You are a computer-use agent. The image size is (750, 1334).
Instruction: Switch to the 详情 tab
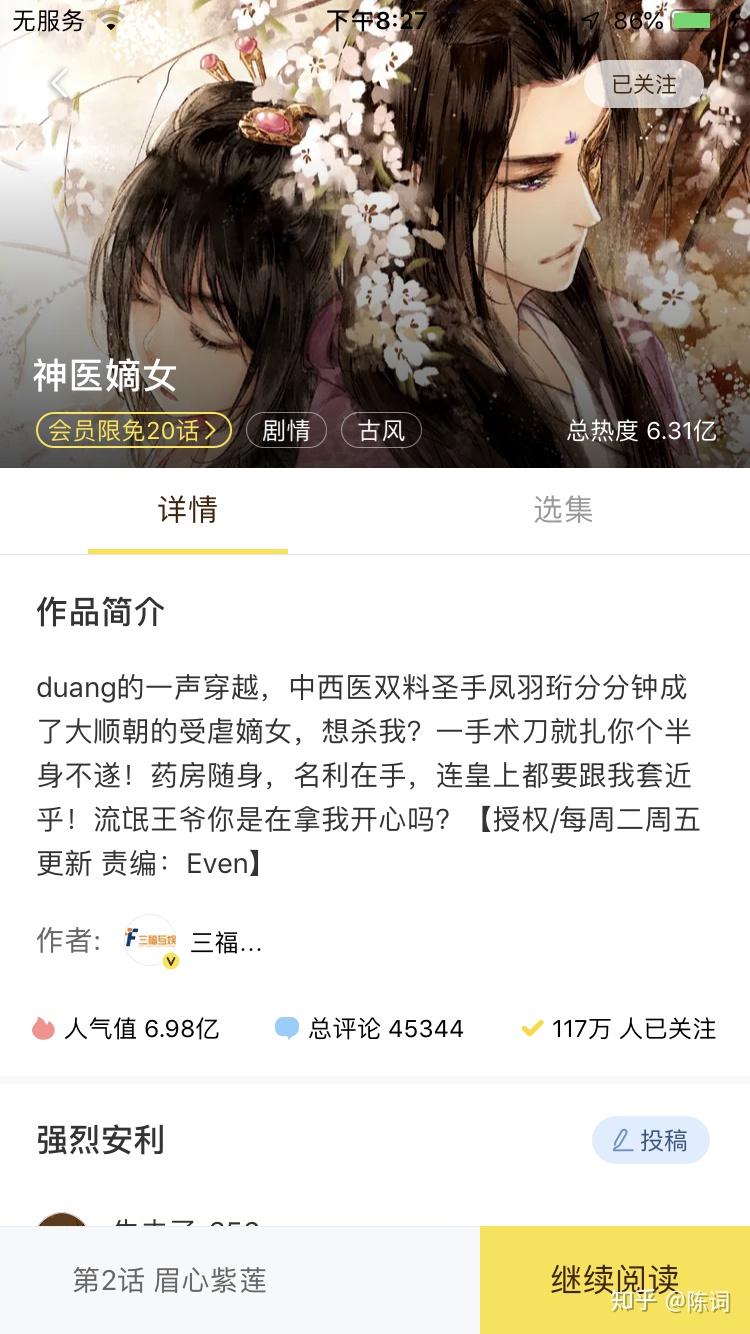[188, 511]
